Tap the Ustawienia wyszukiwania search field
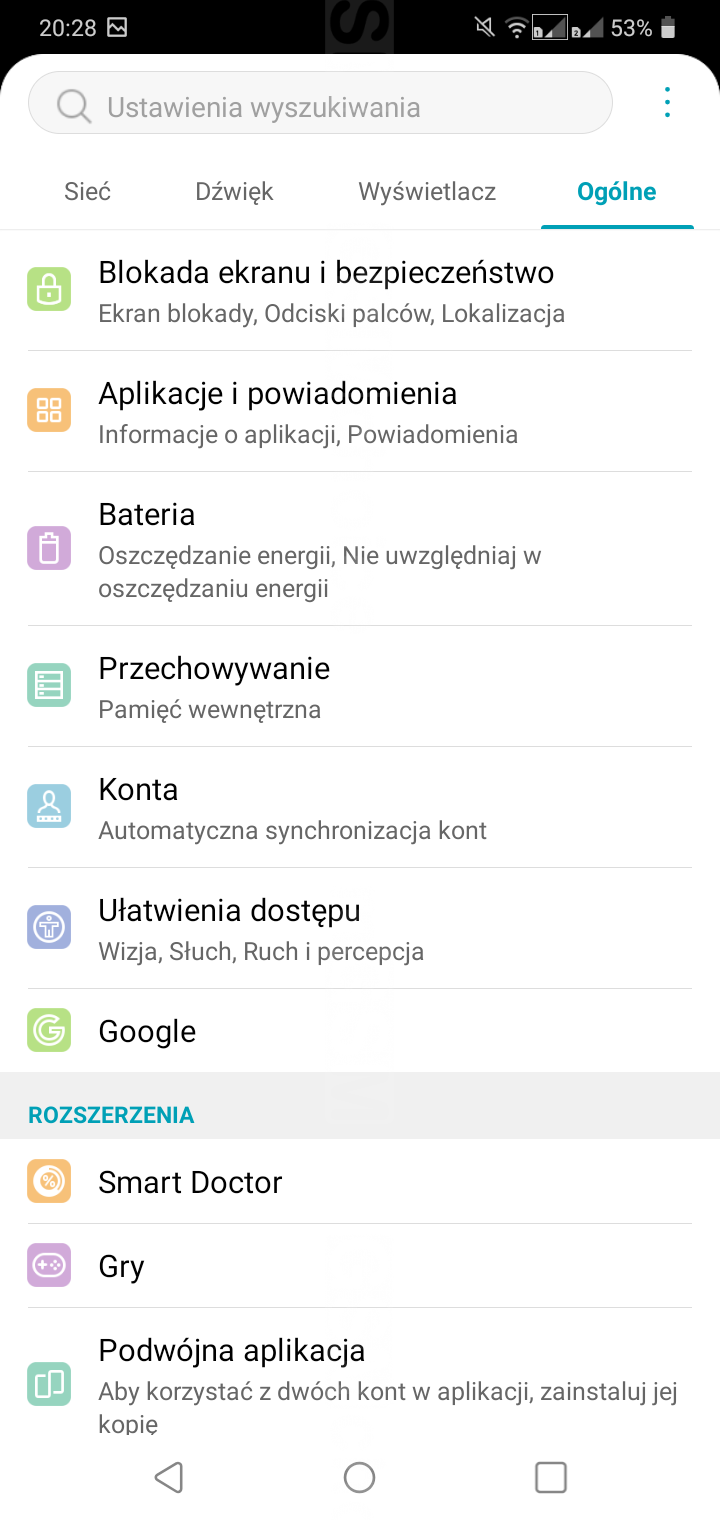Viewport: 720px width, 1520px height. click(320, 104)
